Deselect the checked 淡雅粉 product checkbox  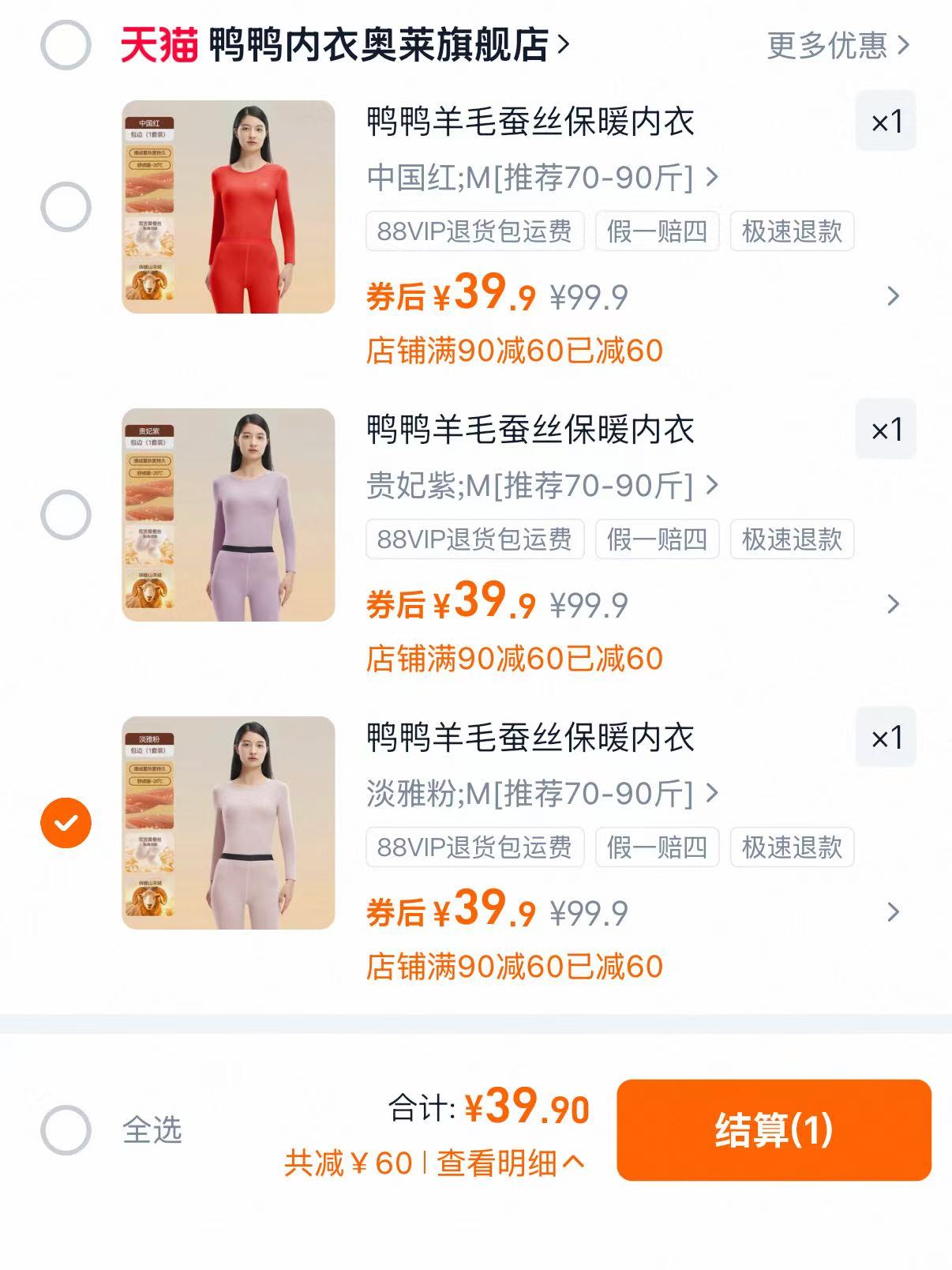(65, 824)
